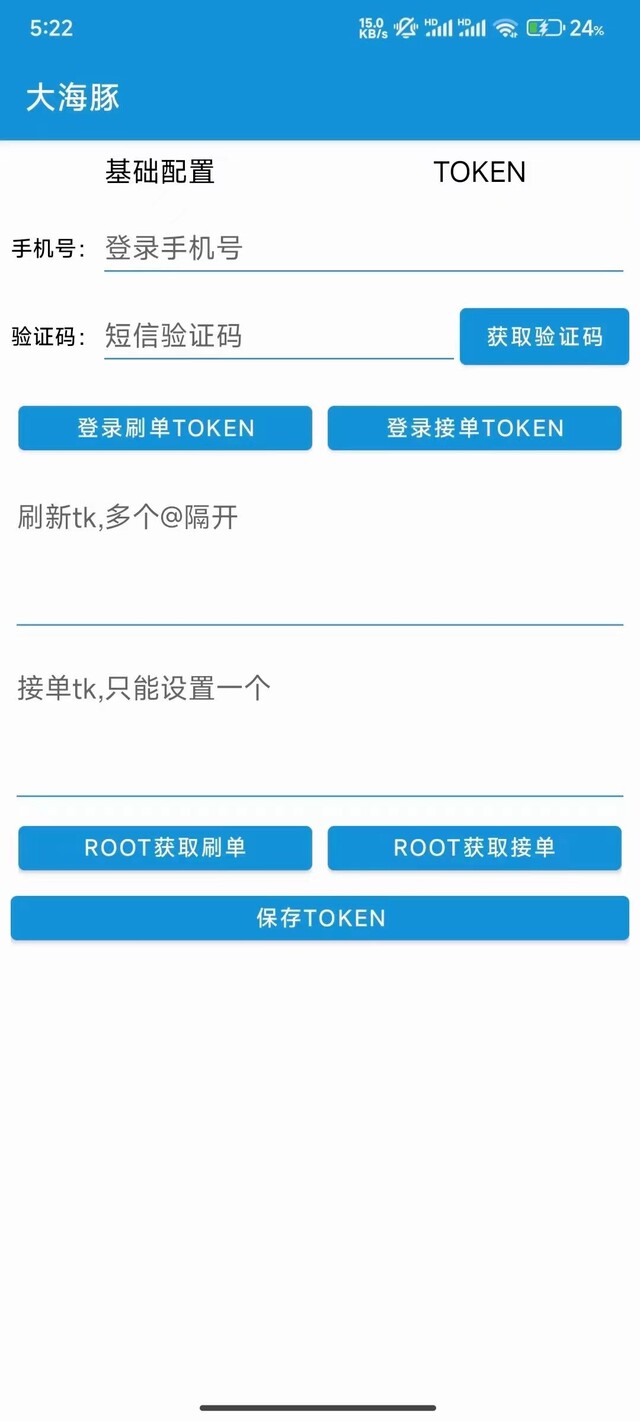Tap the ROOT获取刷单 button
Viewport: 640px width, 1422px height.
(x=165, y=848)
